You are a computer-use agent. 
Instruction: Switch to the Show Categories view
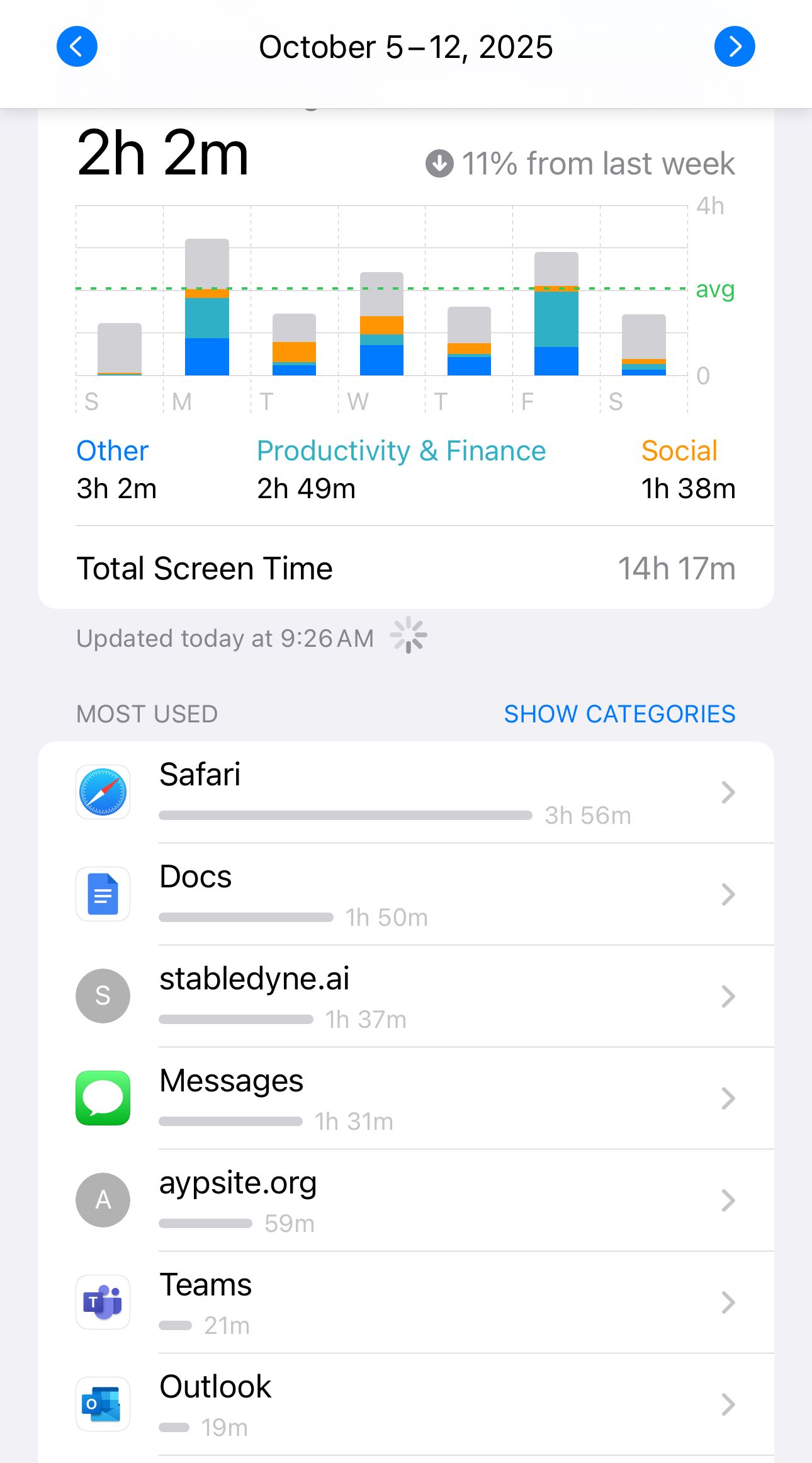pos(620,714)
